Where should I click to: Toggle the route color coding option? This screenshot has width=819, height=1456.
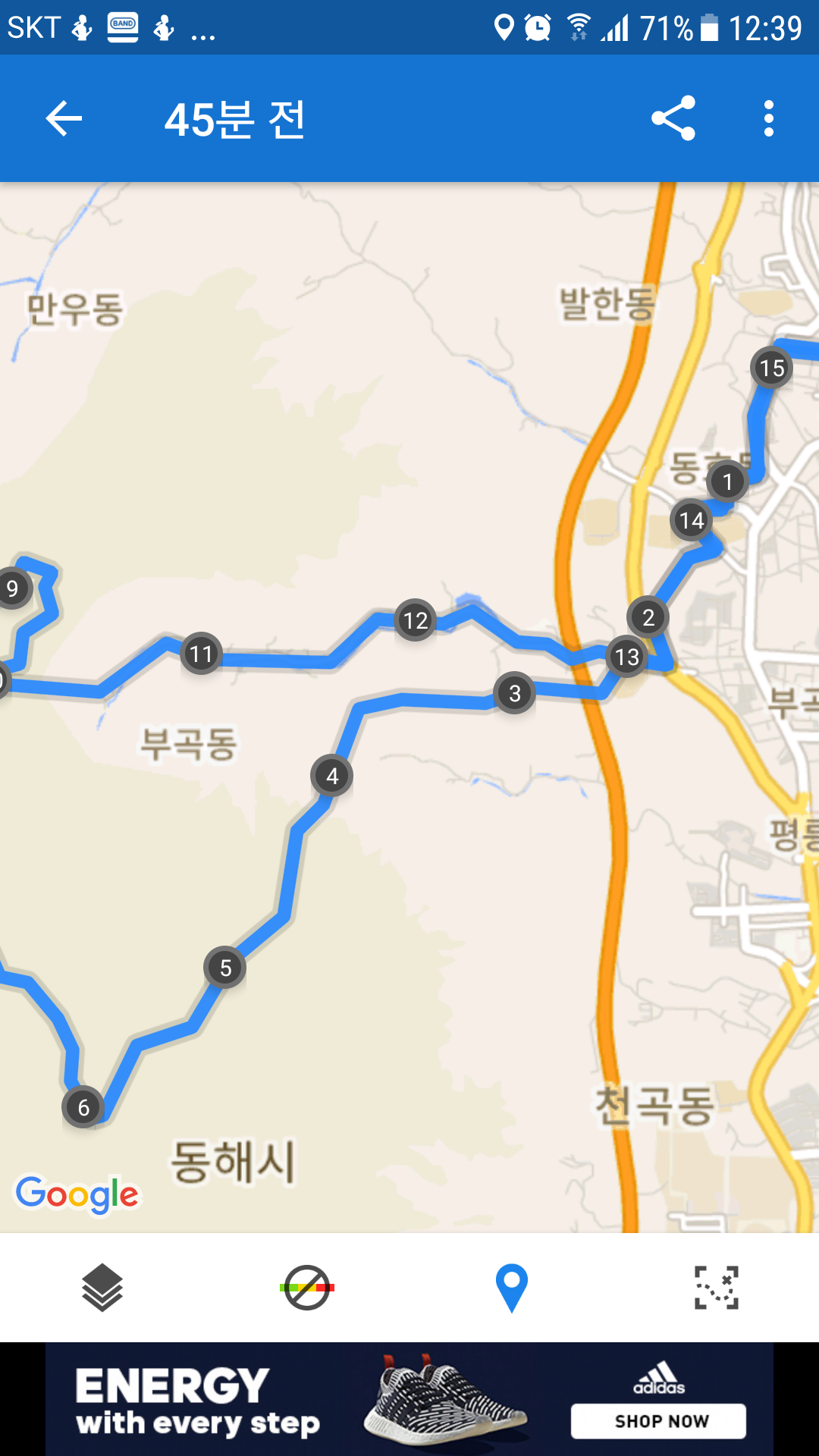click(307, 1288)
